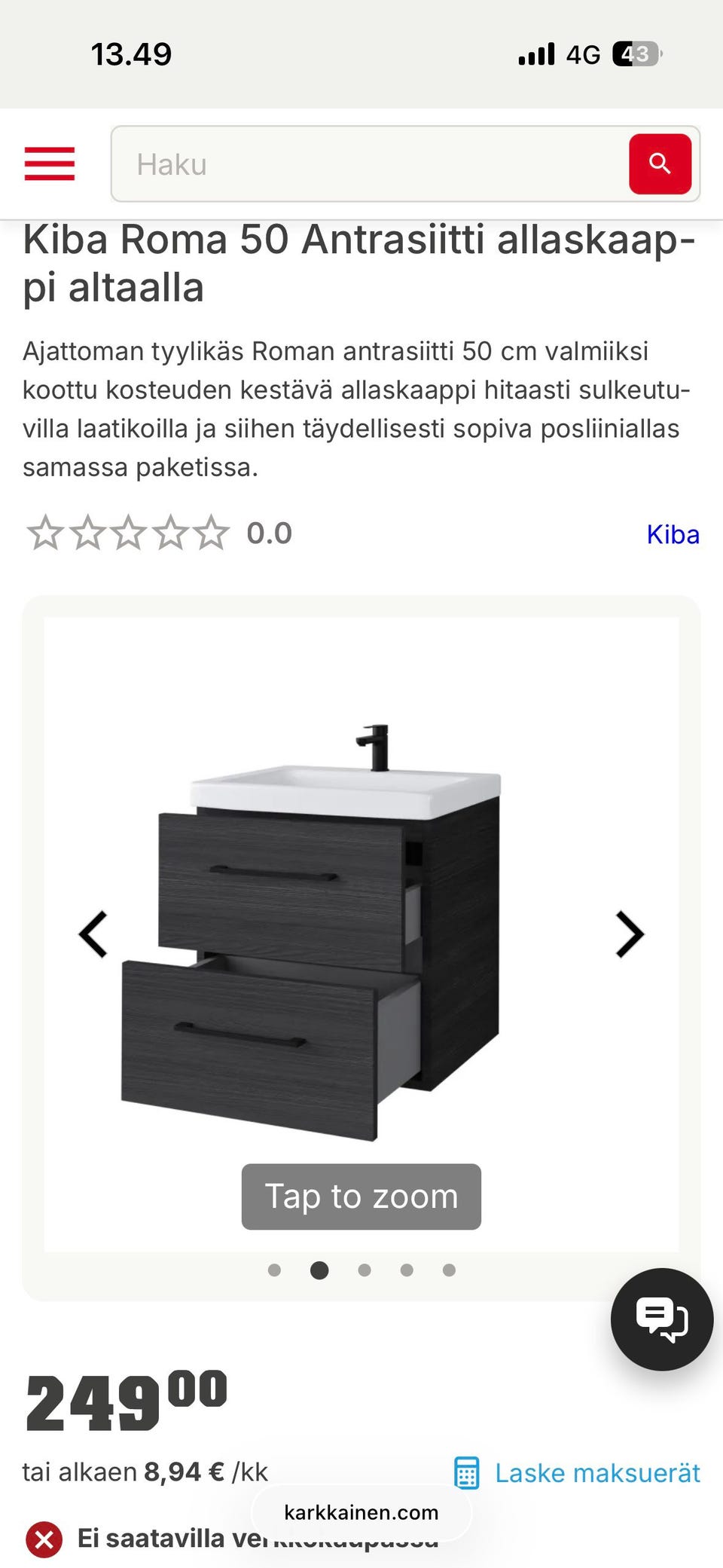
Task: Select the first carousel dot
Action: point(274,1270)
